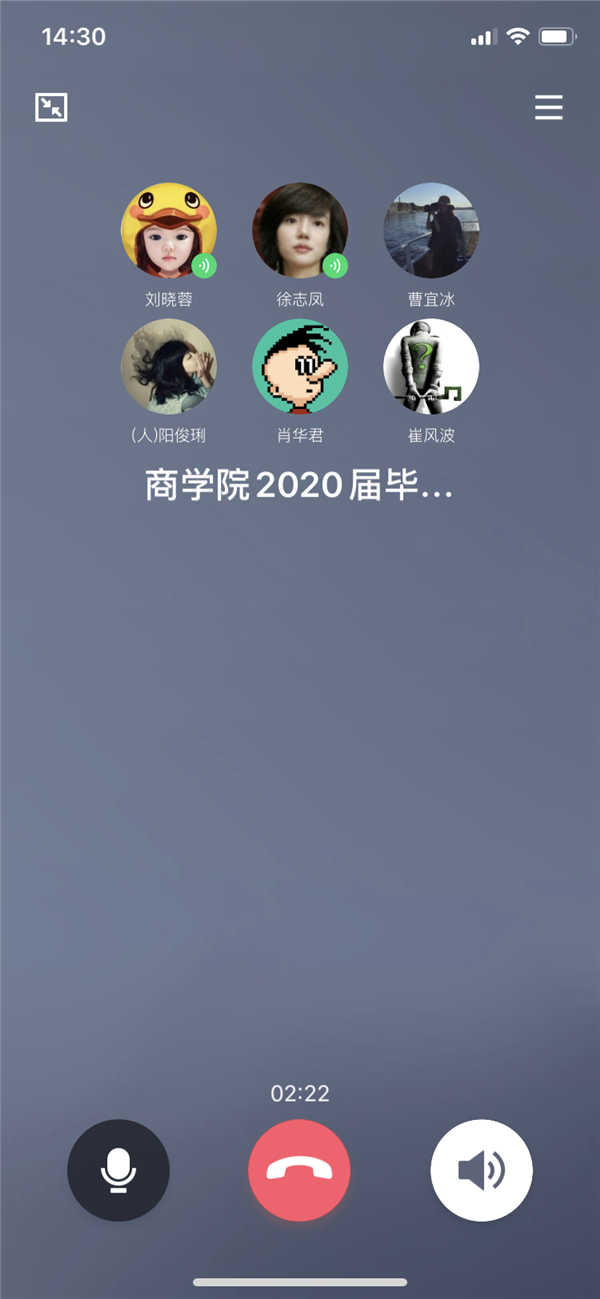Minimize the group call window
This screenshot has height=1299, width=600.
coord(51,107)
